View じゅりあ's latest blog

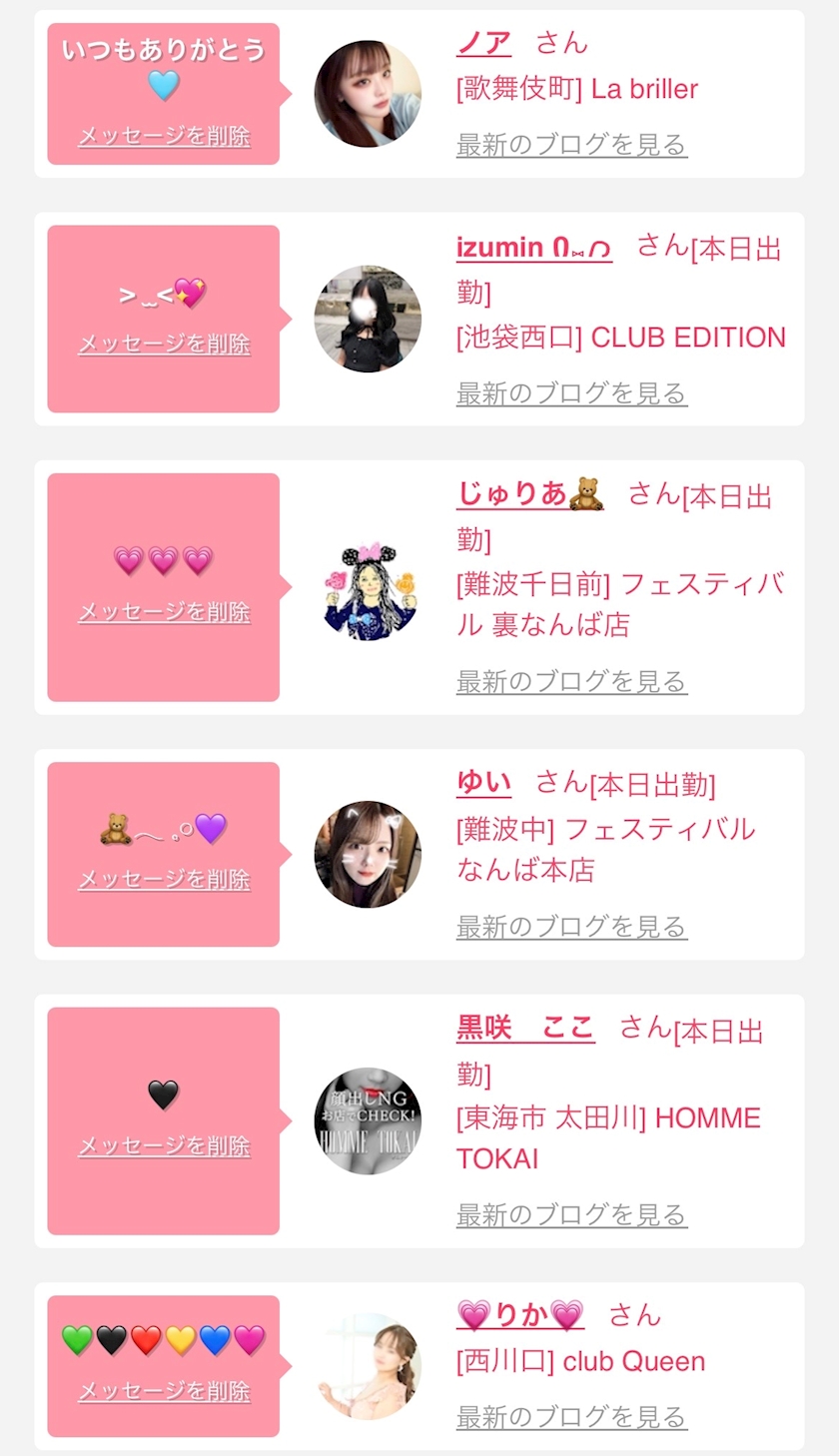coord(571,682)
